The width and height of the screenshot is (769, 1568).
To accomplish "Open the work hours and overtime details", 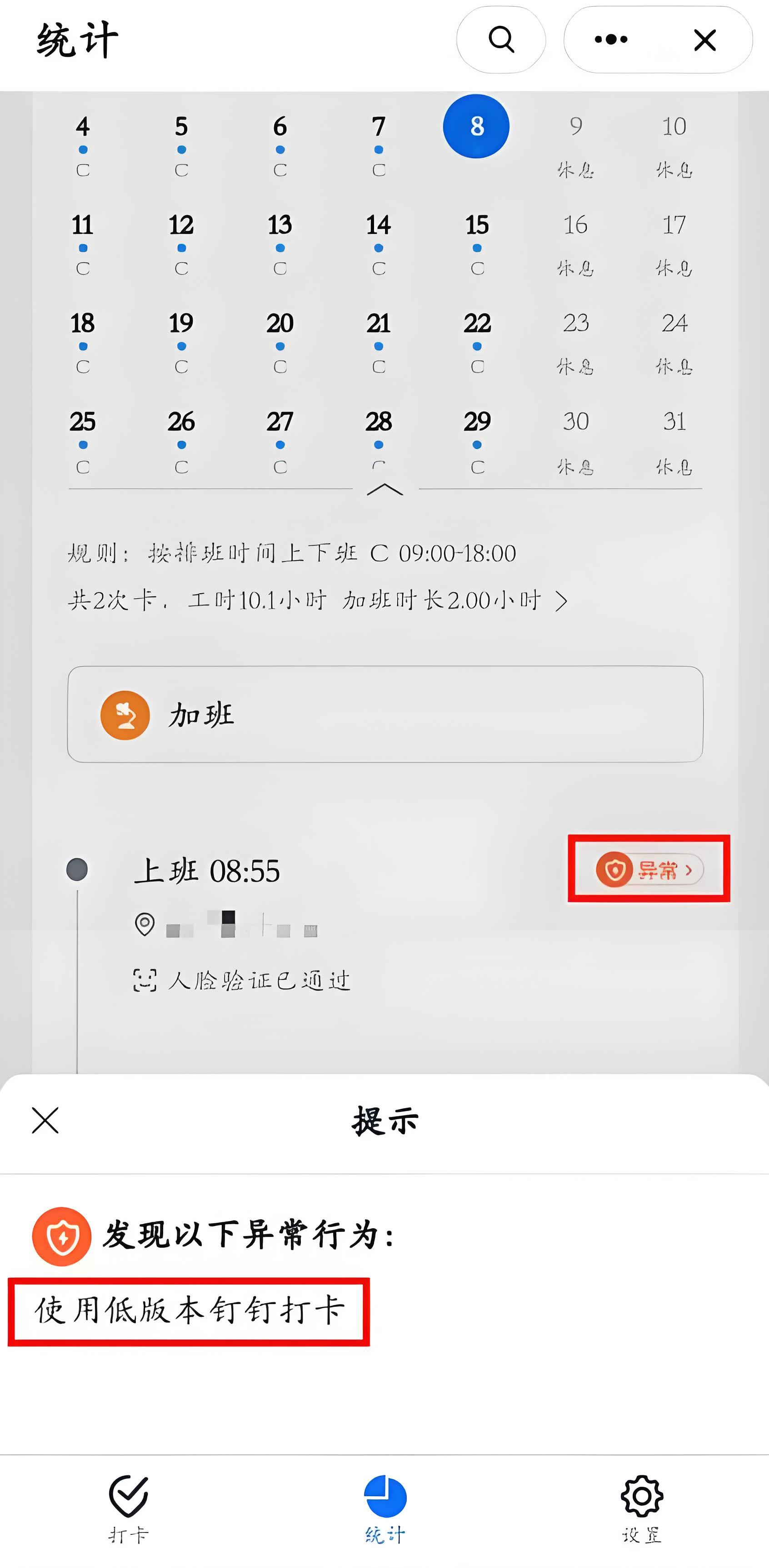I will 317,601.
